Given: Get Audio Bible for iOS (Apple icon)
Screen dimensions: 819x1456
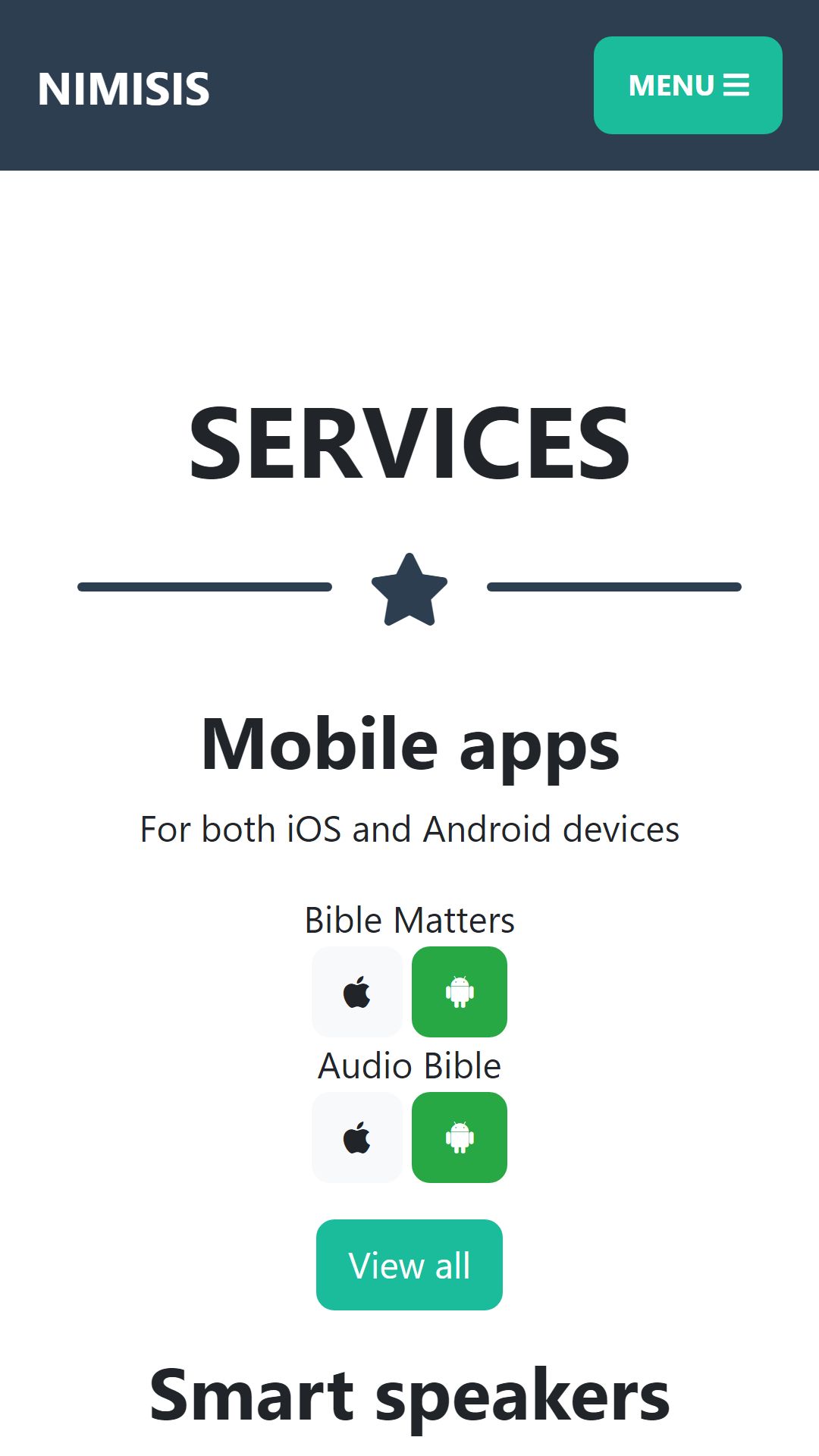Looking at the screenshot, I should (x=357, y=1137).
